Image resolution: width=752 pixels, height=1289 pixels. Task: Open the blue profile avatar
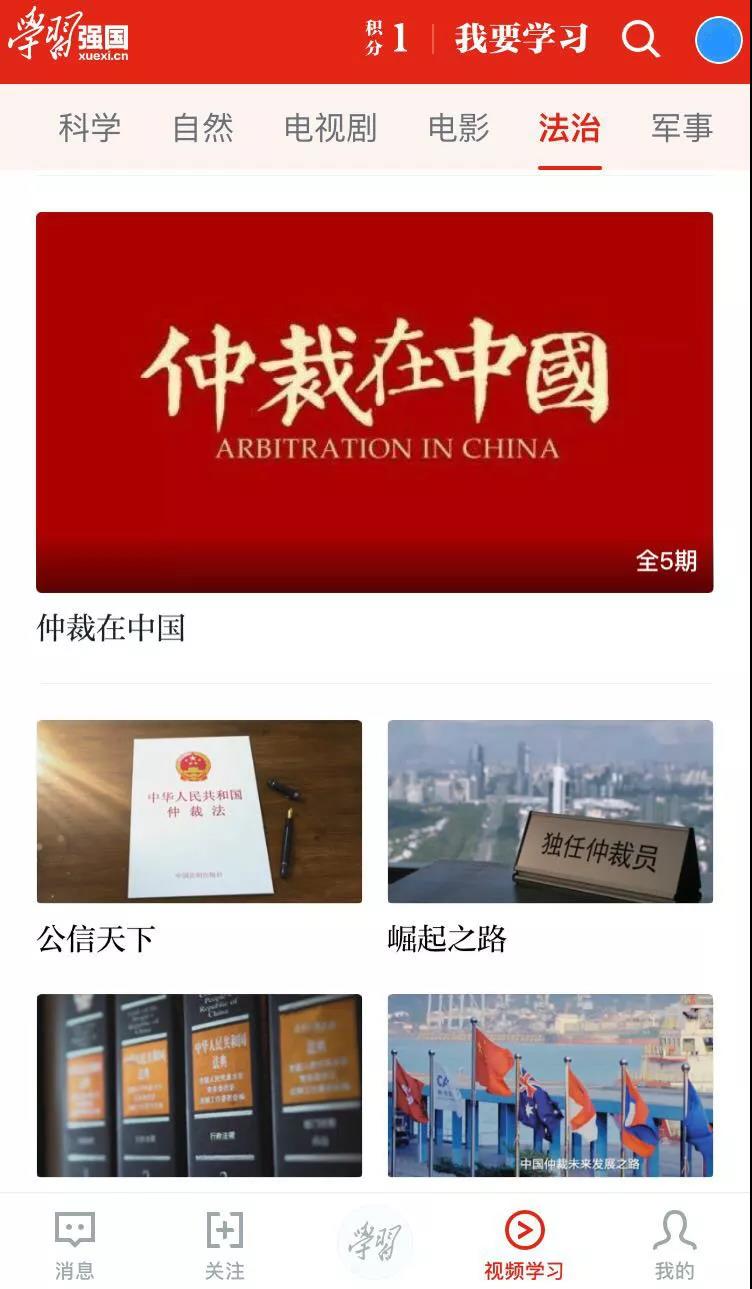718,40
